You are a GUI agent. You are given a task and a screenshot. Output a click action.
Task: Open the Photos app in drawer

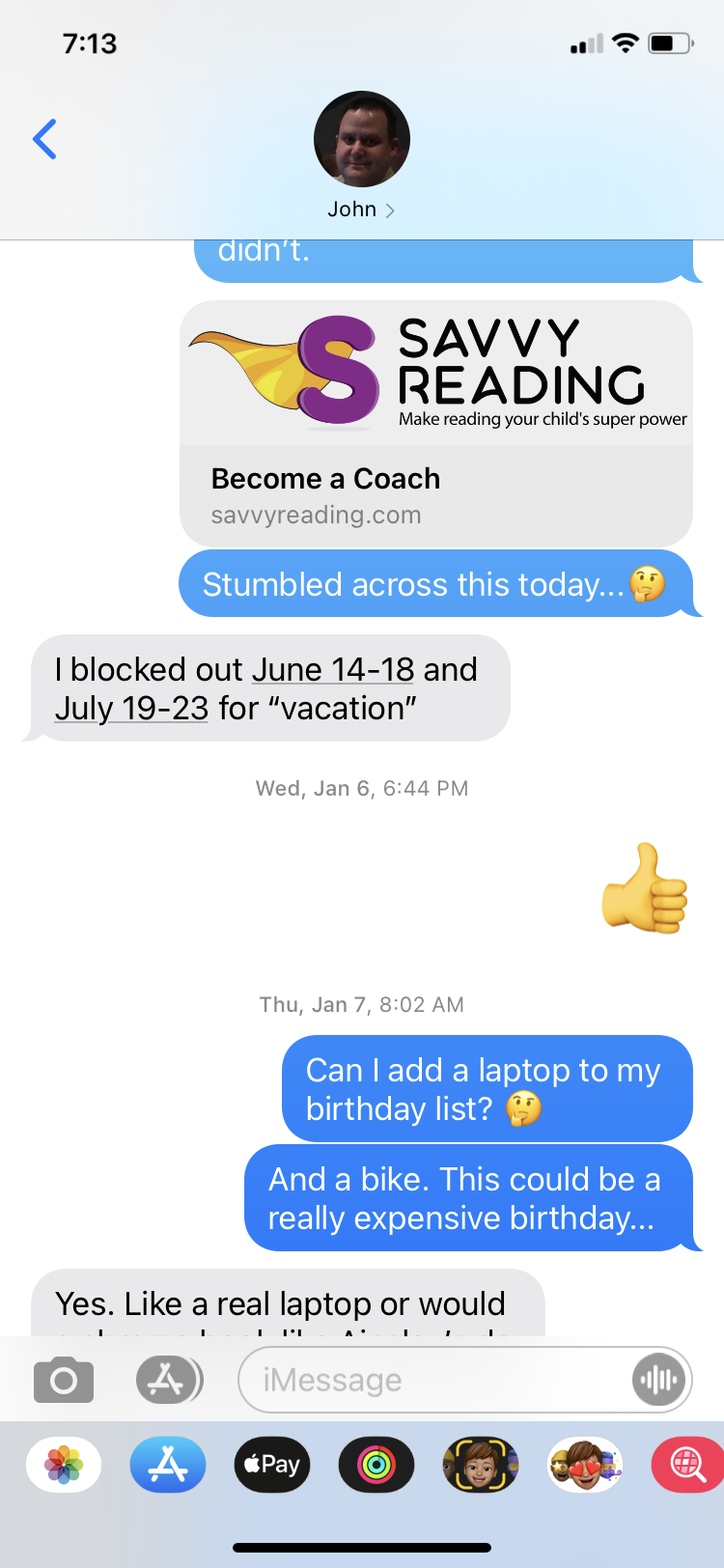64,1465
